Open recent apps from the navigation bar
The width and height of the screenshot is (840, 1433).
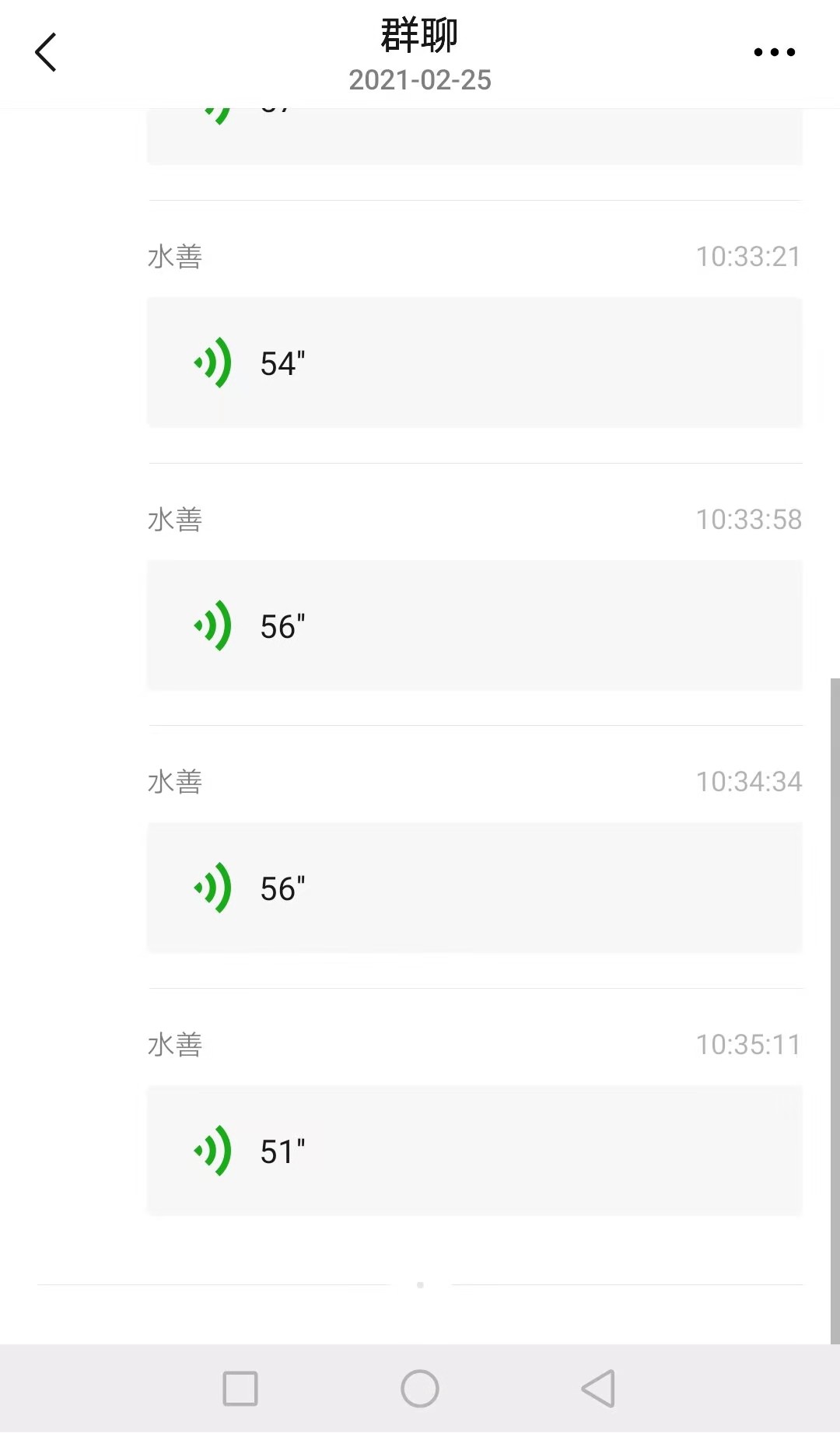tap(240, 1389)
